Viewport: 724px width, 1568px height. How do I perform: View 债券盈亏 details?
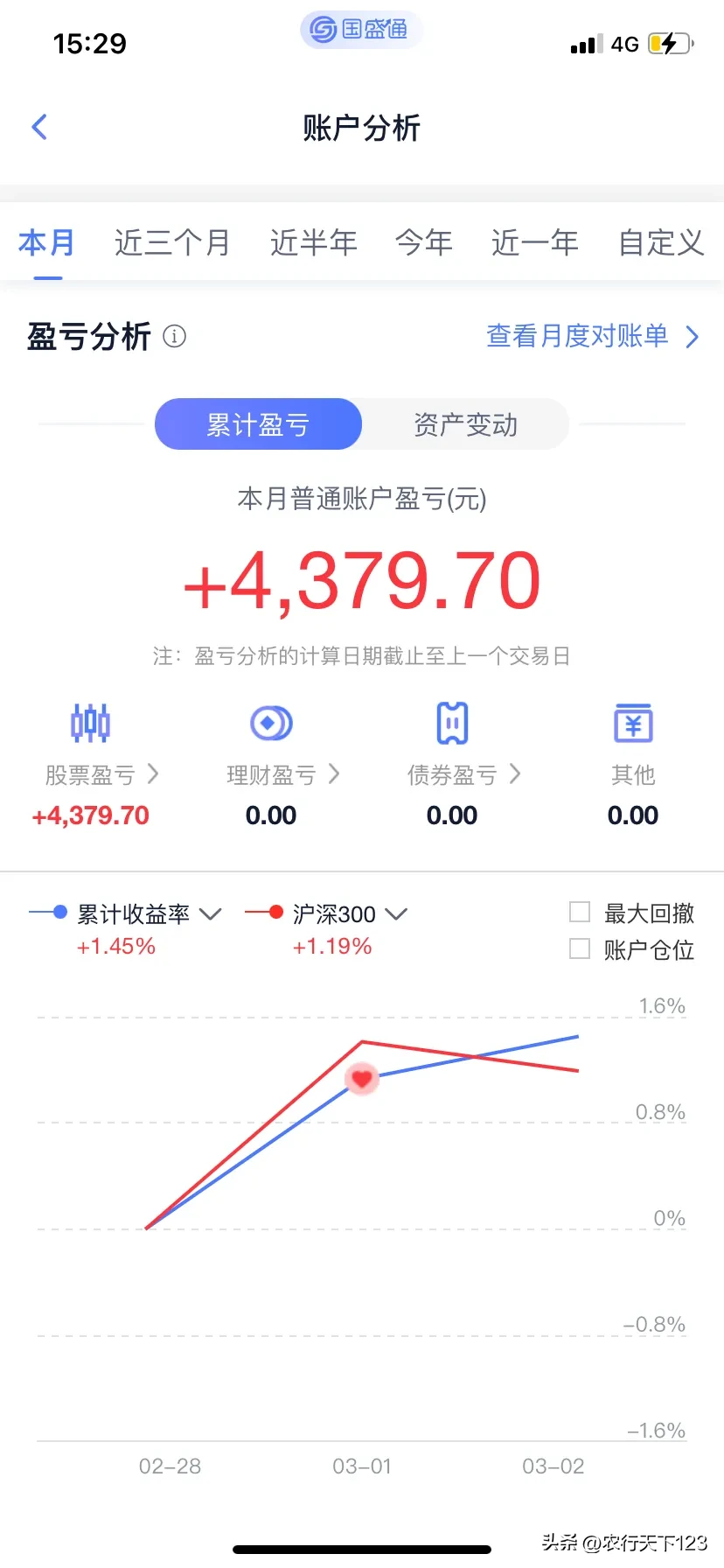tap(463, 774)
